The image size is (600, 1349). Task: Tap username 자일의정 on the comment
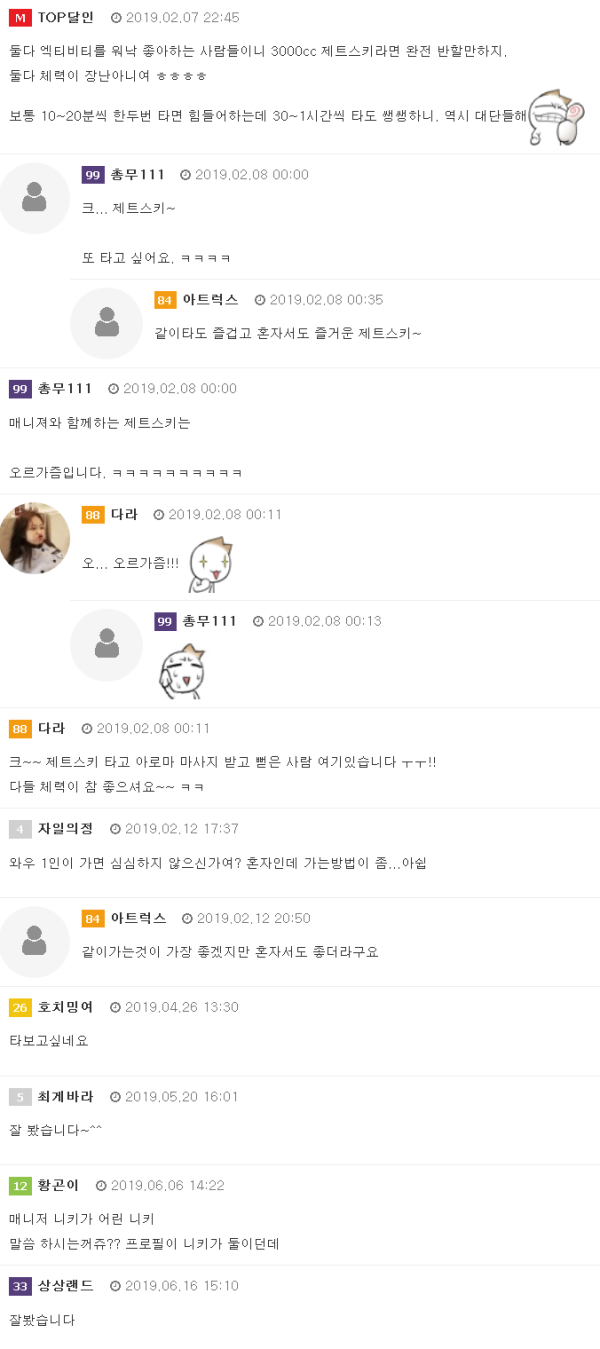pyautogui.click(x=65, y=828)
